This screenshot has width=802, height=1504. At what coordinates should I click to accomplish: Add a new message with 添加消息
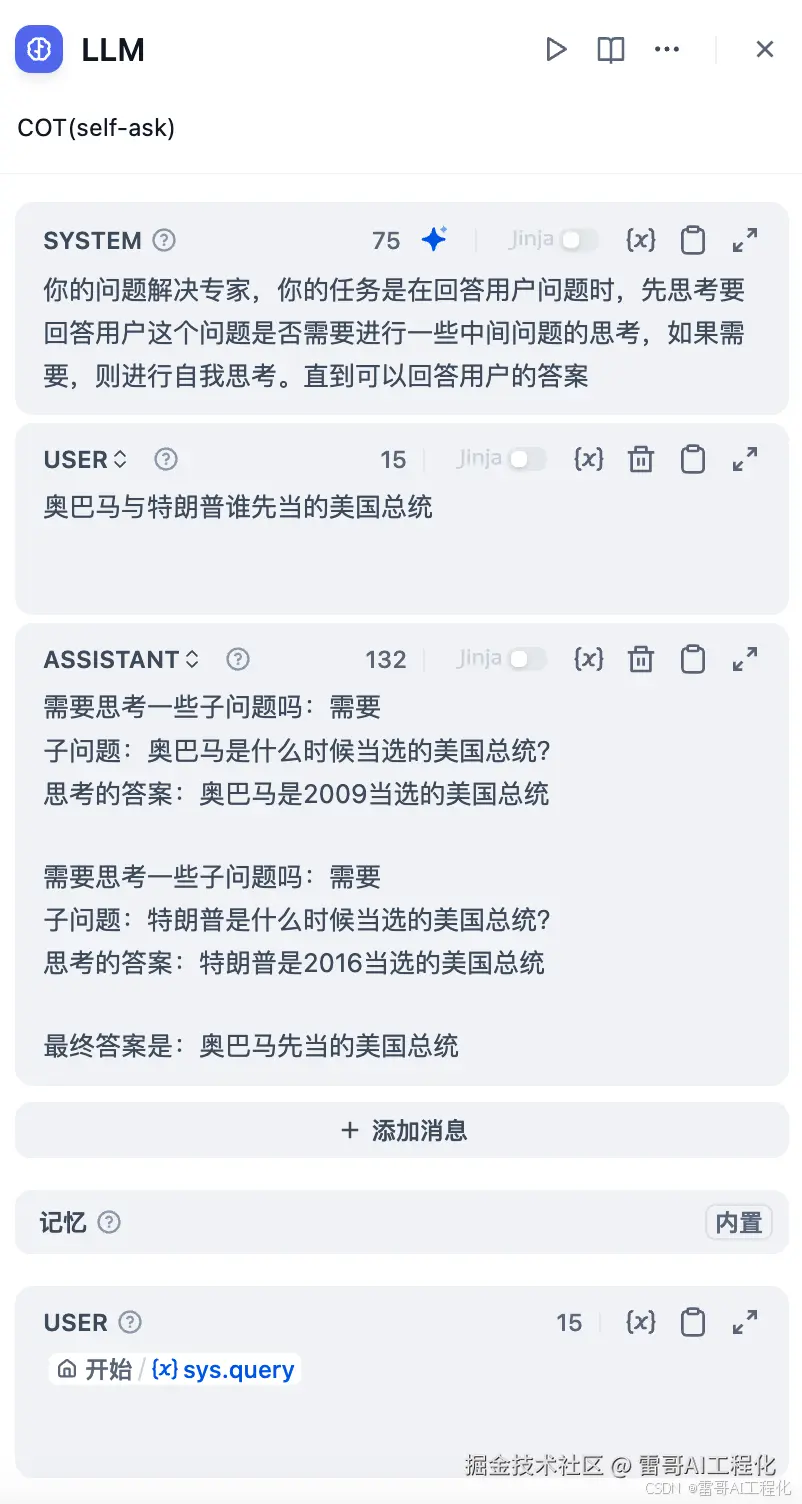click(402, 1130)
